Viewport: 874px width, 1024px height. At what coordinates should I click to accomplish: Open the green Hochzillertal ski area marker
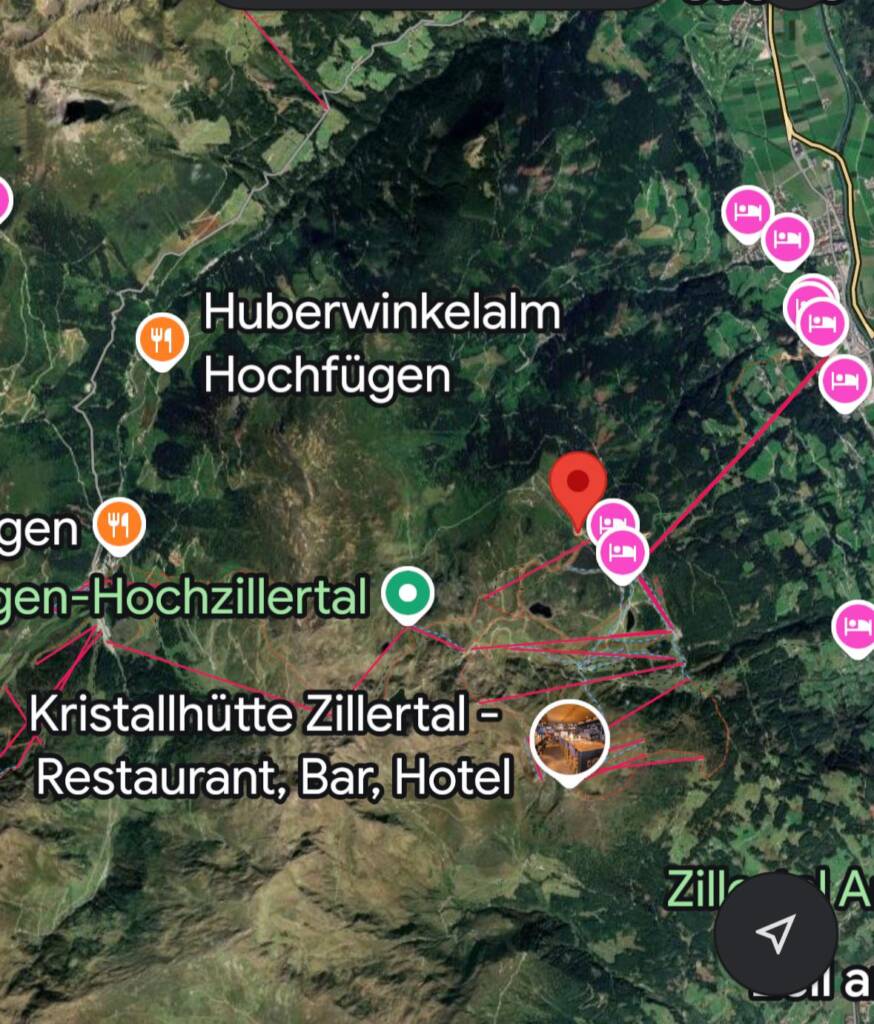pyautogui.click(x=408, y=593)
